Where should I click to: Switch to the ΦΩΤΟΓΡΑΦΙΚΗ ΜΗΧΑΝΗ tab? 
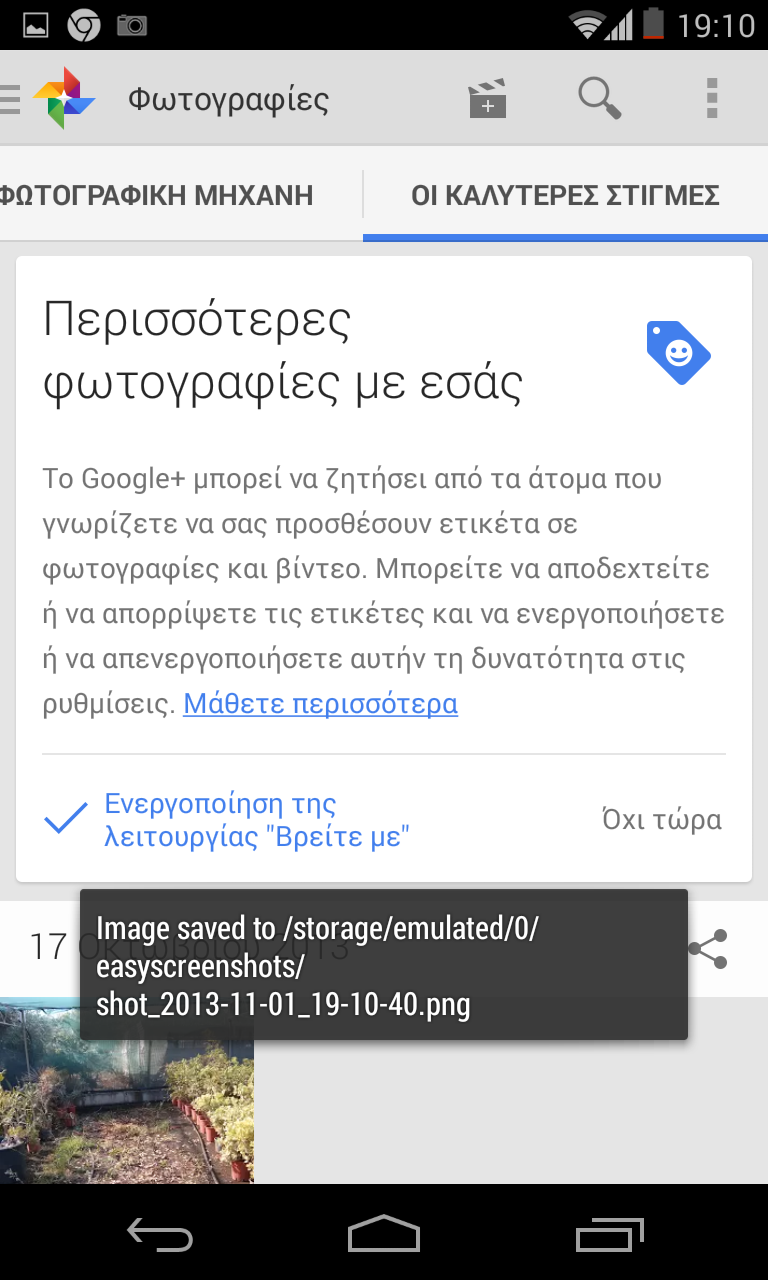(157, 195)
